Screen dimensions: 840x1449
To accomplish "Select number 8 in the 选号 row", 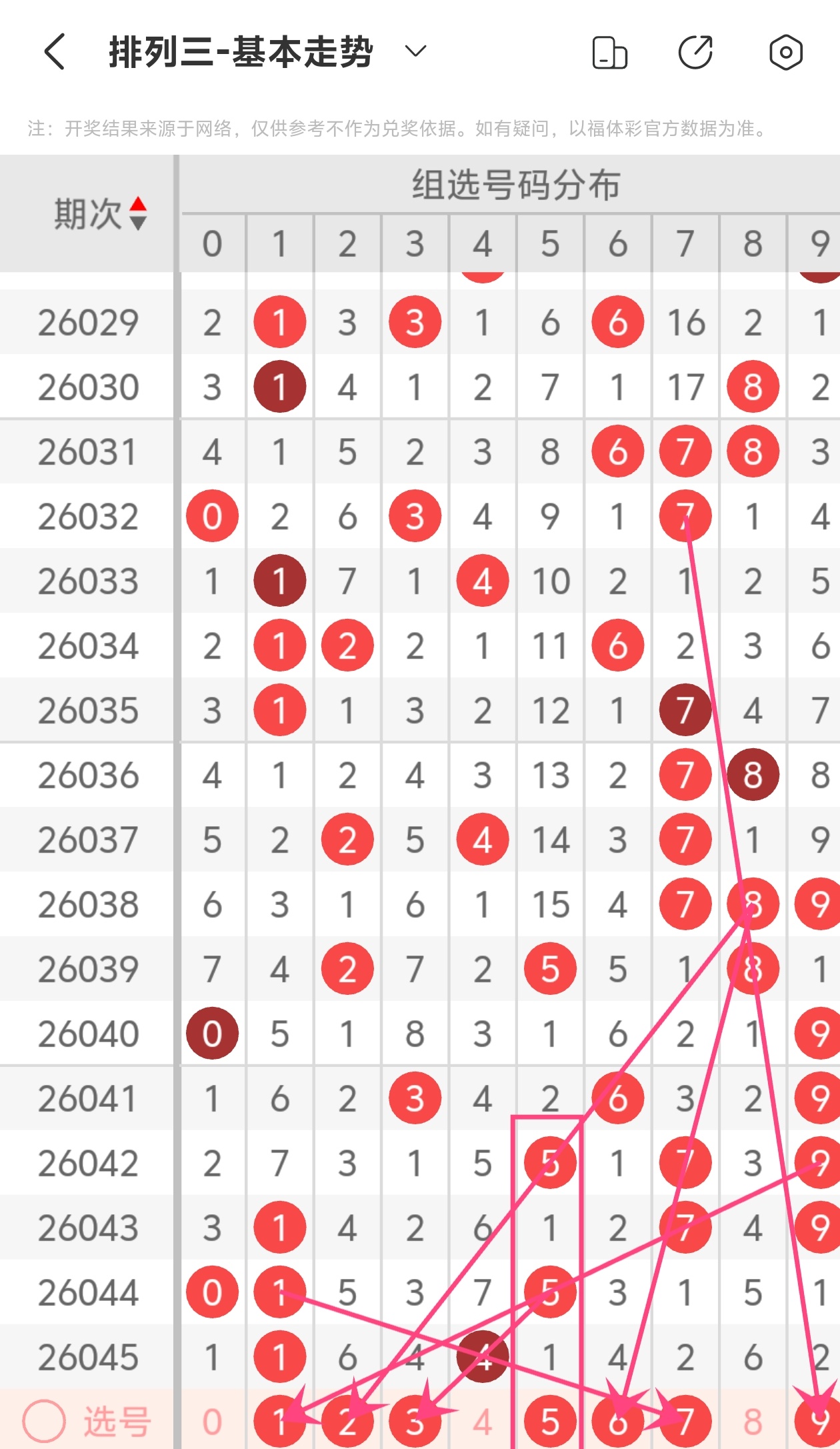I will point(753,1422).
